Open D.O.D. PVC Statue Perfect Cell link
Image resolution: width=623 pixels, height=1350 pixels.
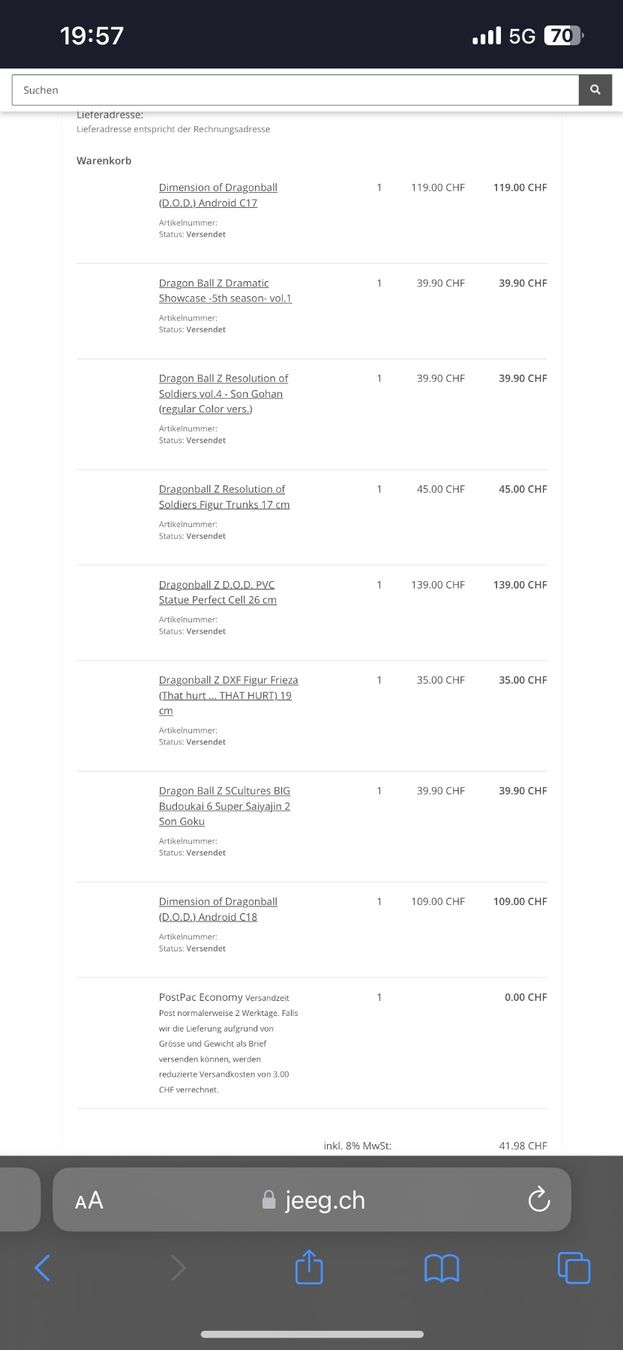coord(218,592)
